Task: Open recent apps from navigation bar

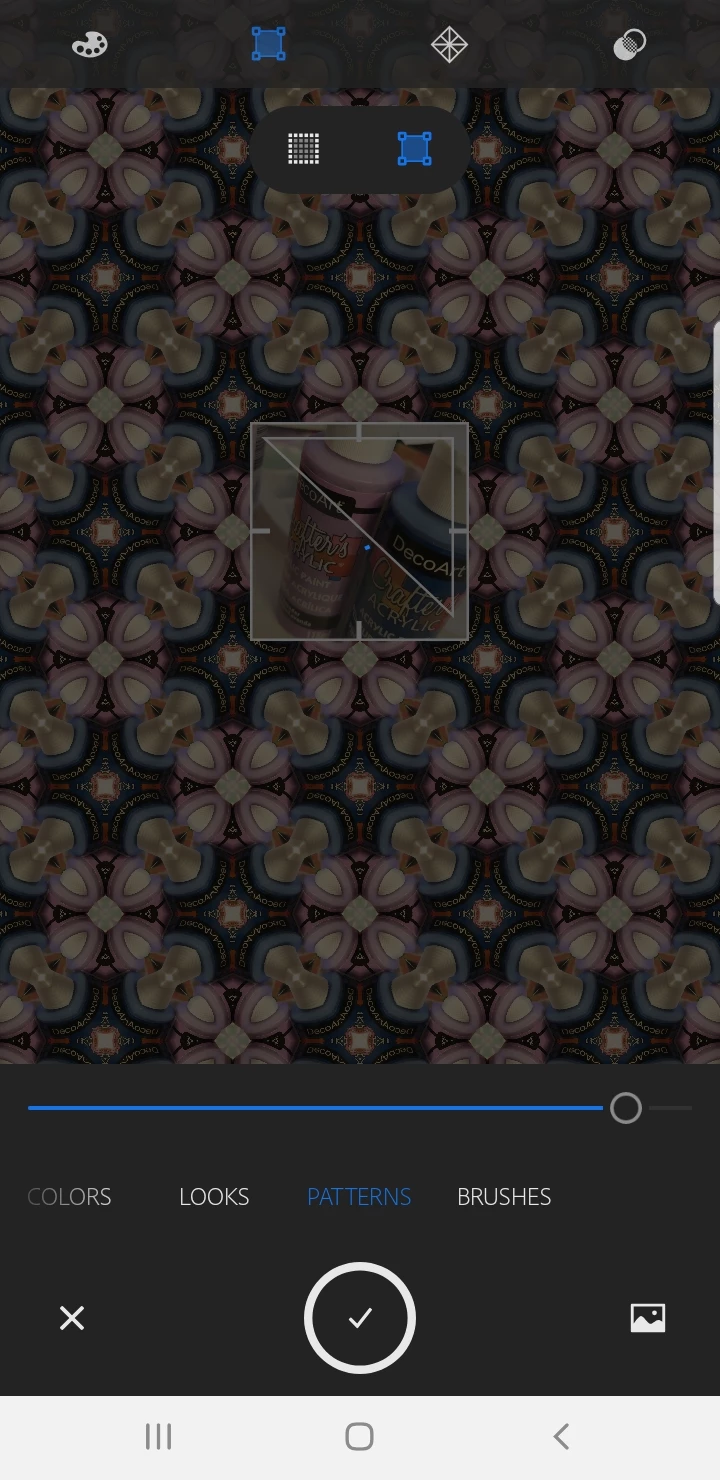Action: coord(158,1437)
